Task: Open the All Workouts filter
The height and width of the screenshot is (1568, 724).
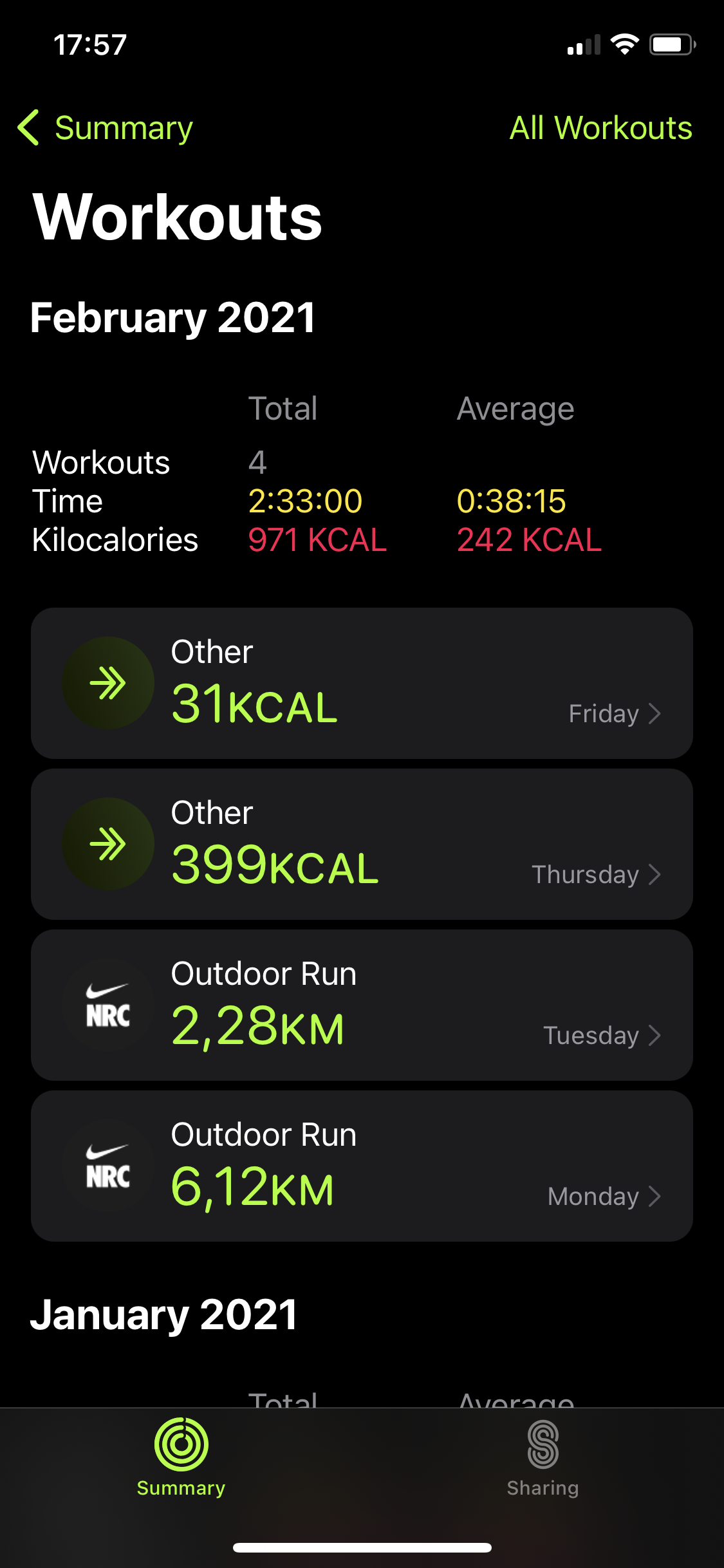Action: tap(600, 128)
